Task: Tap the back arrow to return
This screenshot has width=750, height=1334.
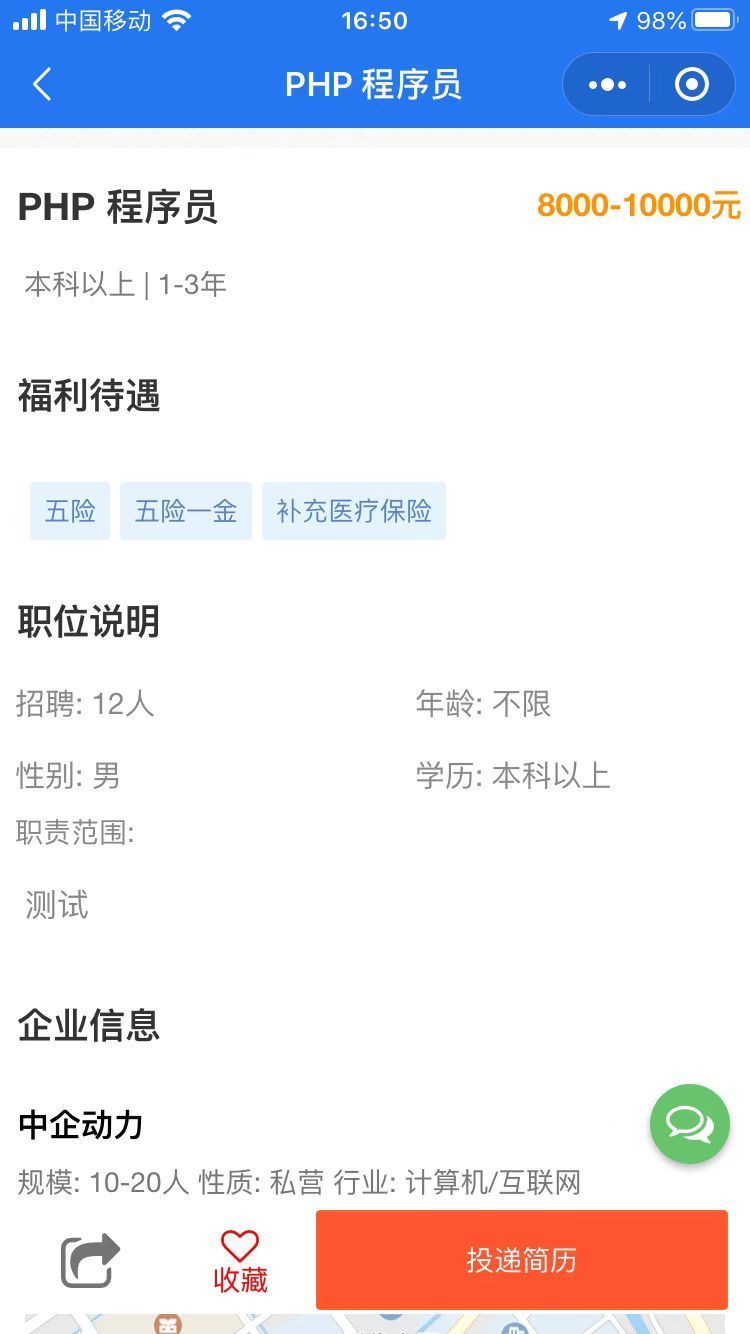Action: click(41, 85)
